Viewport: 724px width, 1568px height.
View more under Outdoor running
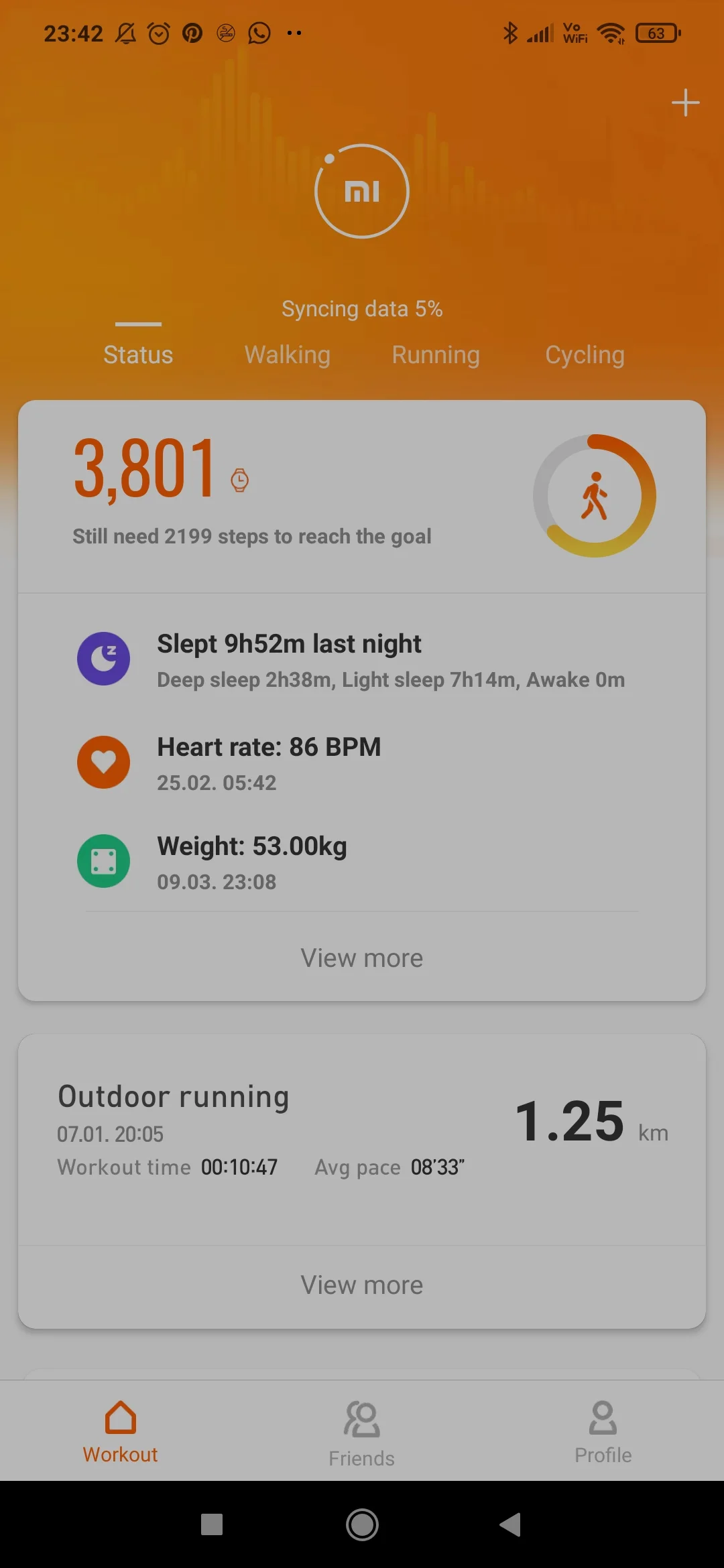[x=362, y=1285]
